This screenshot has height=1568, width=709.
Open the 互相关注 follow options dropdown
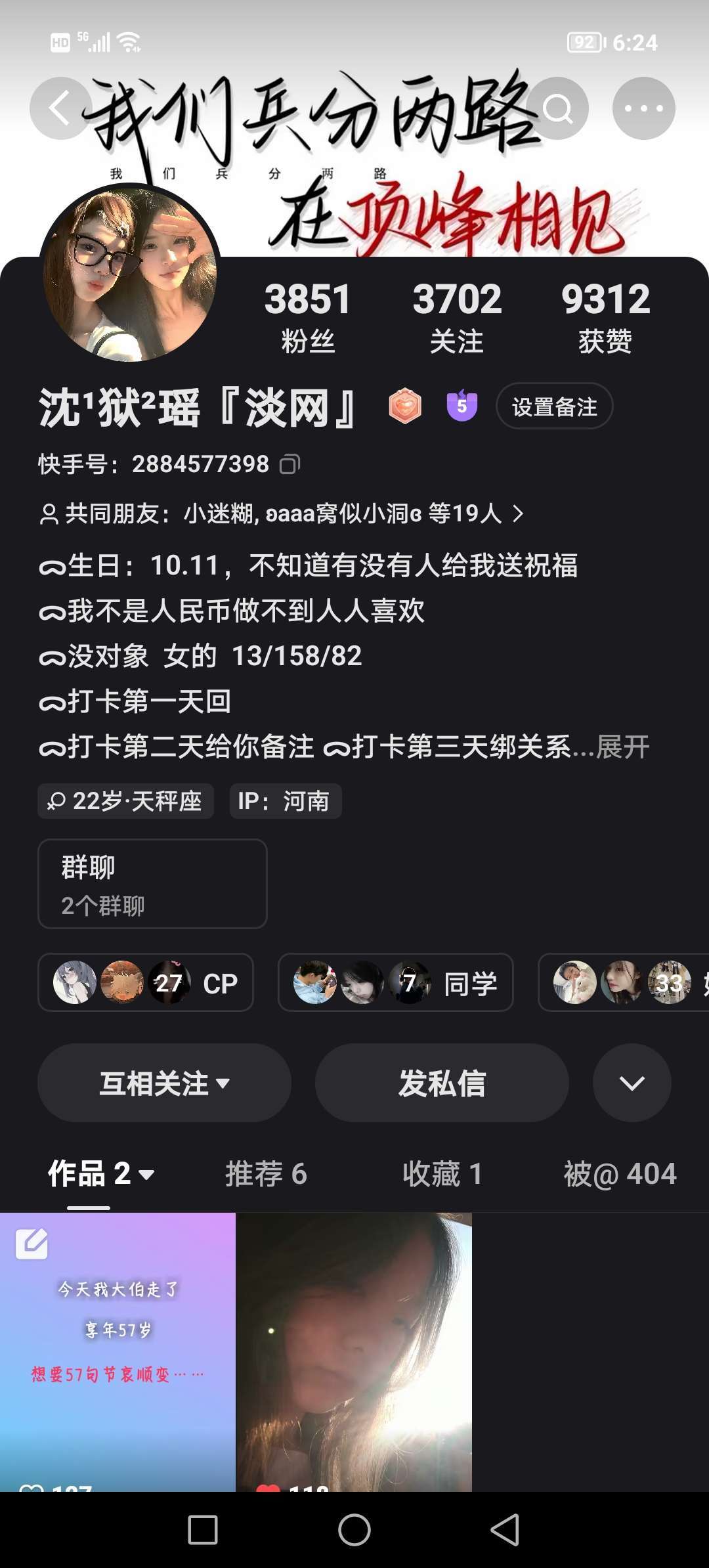[164, 1083]
